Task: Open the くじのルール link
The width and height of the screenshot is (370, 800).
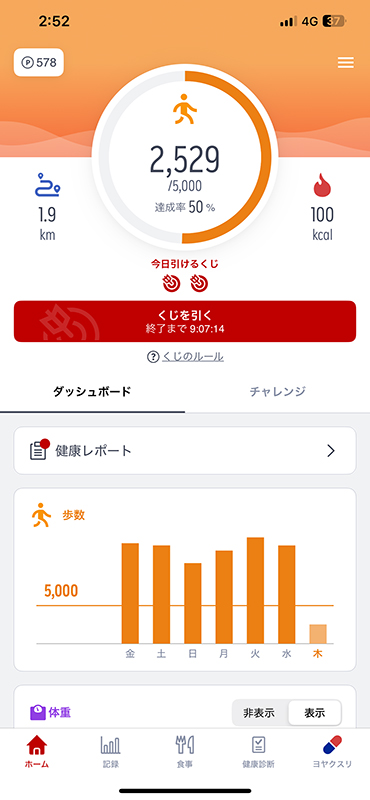Action: click(x=185, y=357)
